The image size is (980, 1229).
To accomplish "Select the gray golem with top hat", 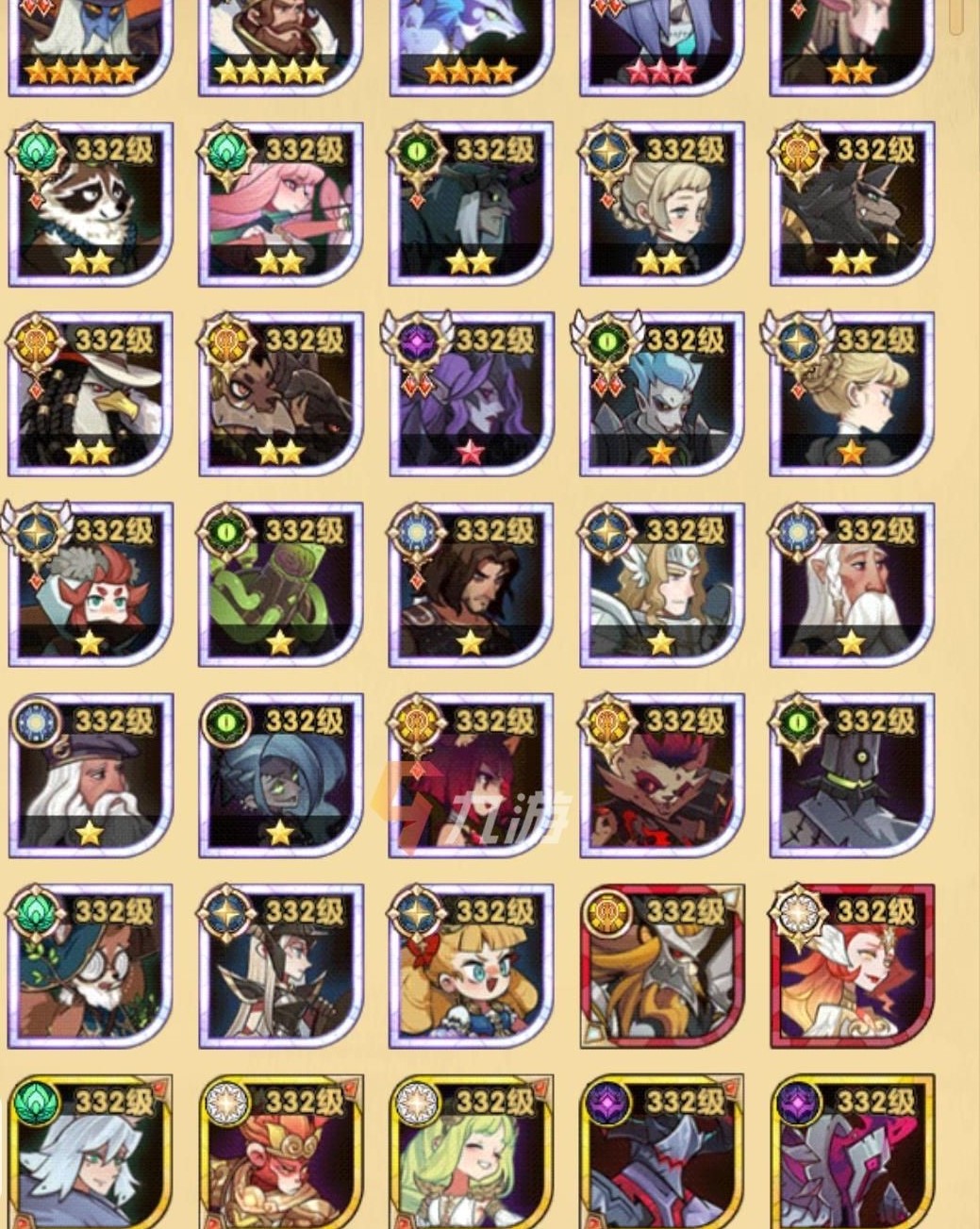I will [x=852, y=777].
